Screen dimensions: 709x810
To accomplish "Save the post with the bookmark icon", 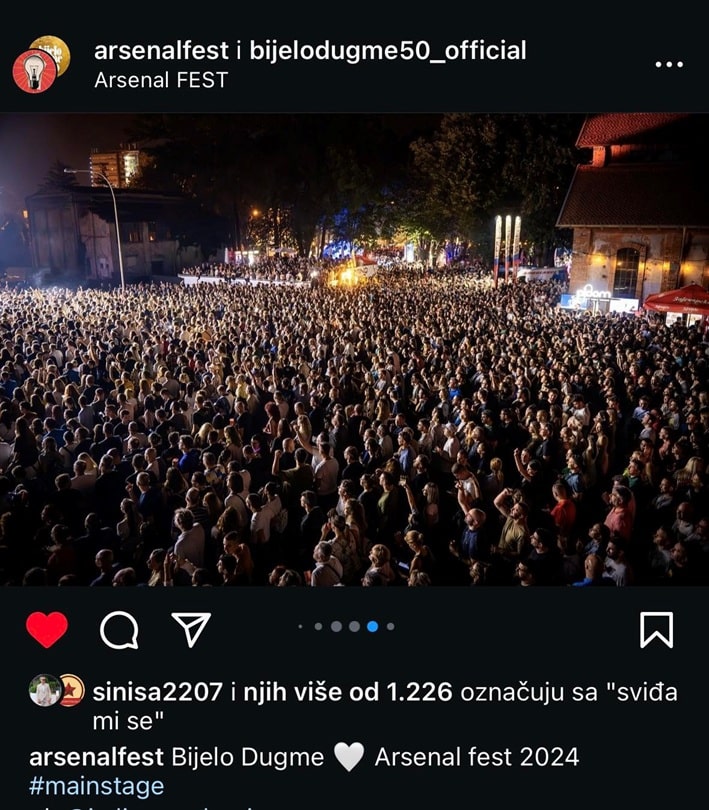I will click(656, 629).
